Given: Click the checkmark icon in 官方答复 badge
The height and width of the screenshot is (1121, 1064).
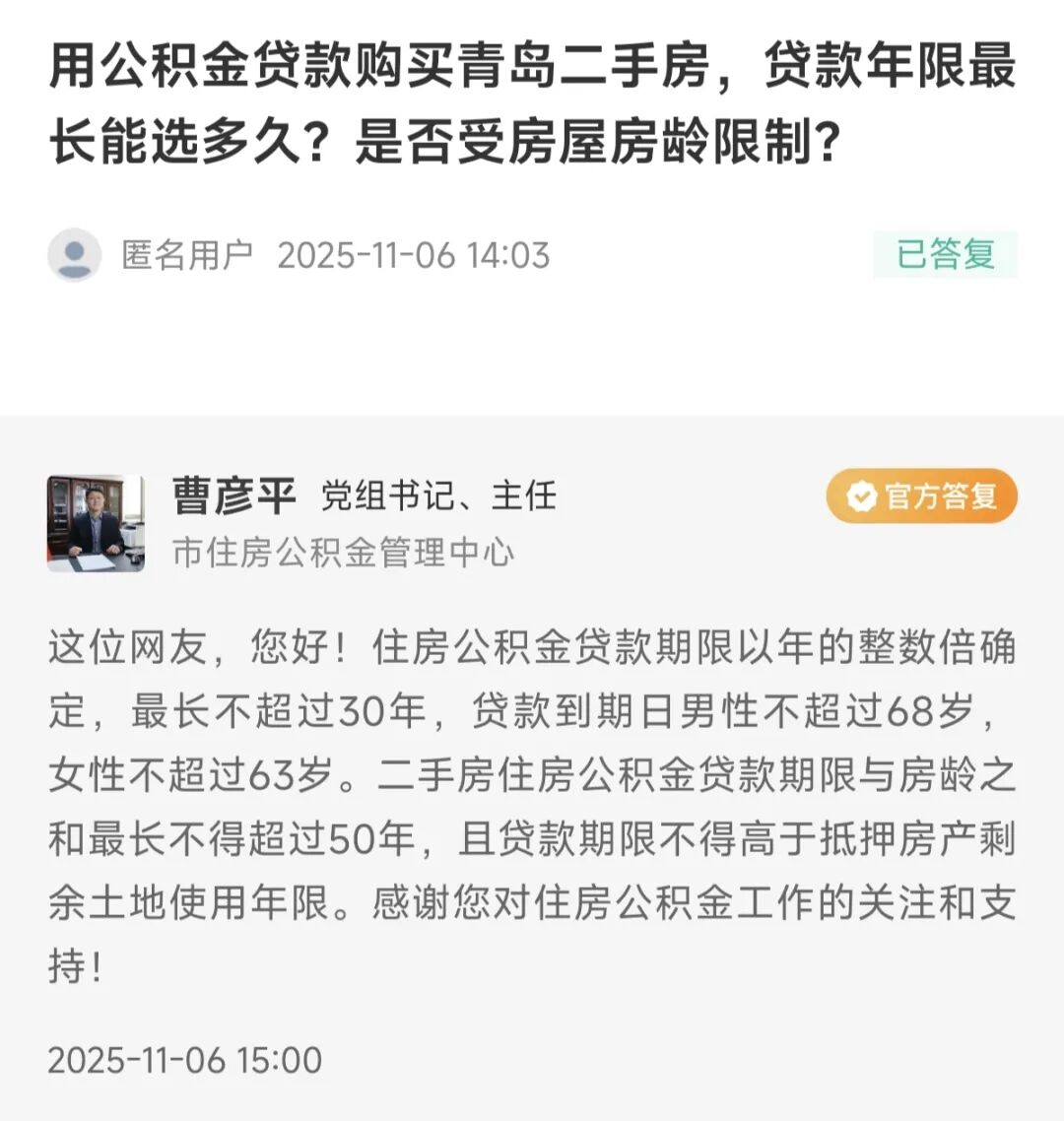Looking at the screenshot, I should pyautogui.click(x=860, y=497).
